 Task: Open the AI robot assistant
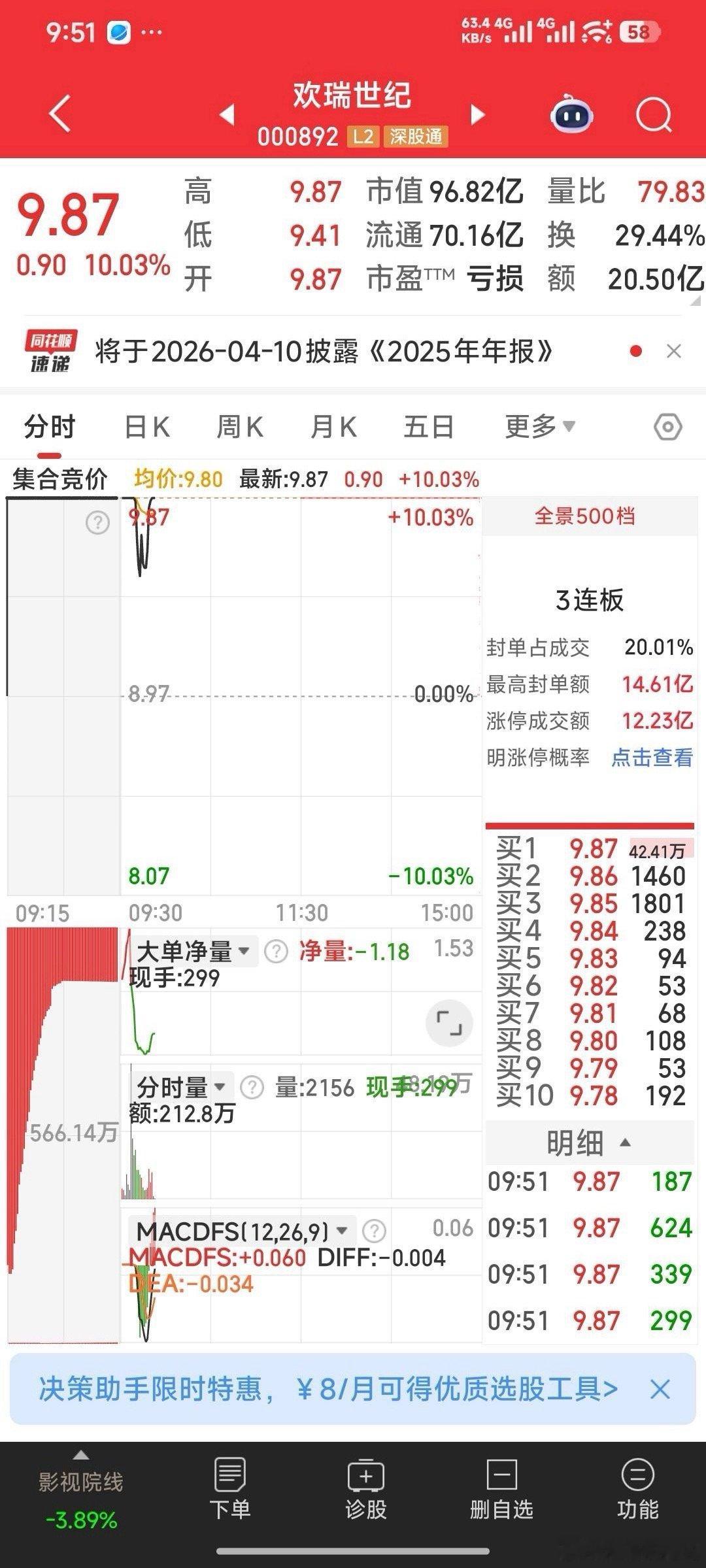572,114
